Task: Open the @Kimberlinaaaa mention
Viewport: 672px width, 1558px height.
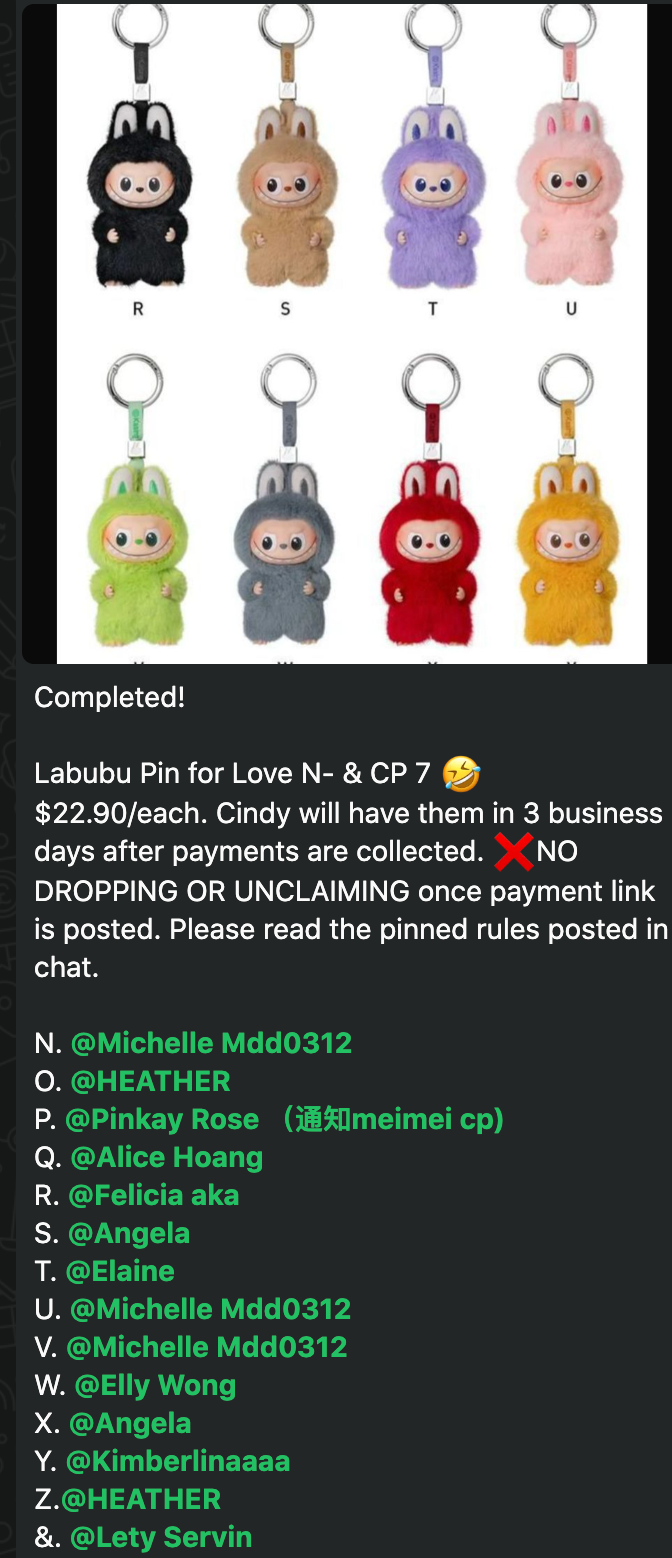Action: [x=178, y=1461]
